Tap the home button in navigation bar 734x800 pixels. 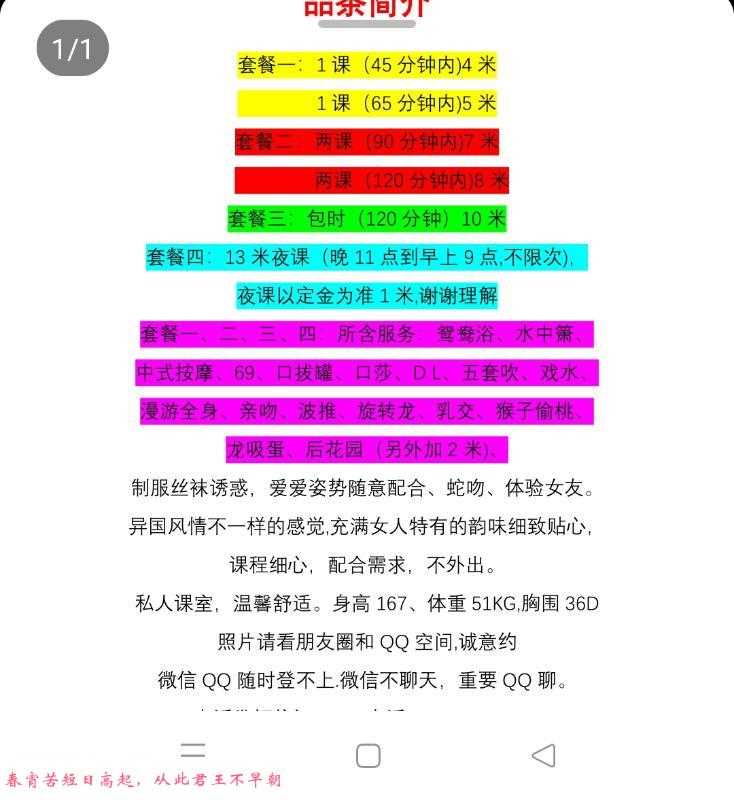(x=368, y=755)
